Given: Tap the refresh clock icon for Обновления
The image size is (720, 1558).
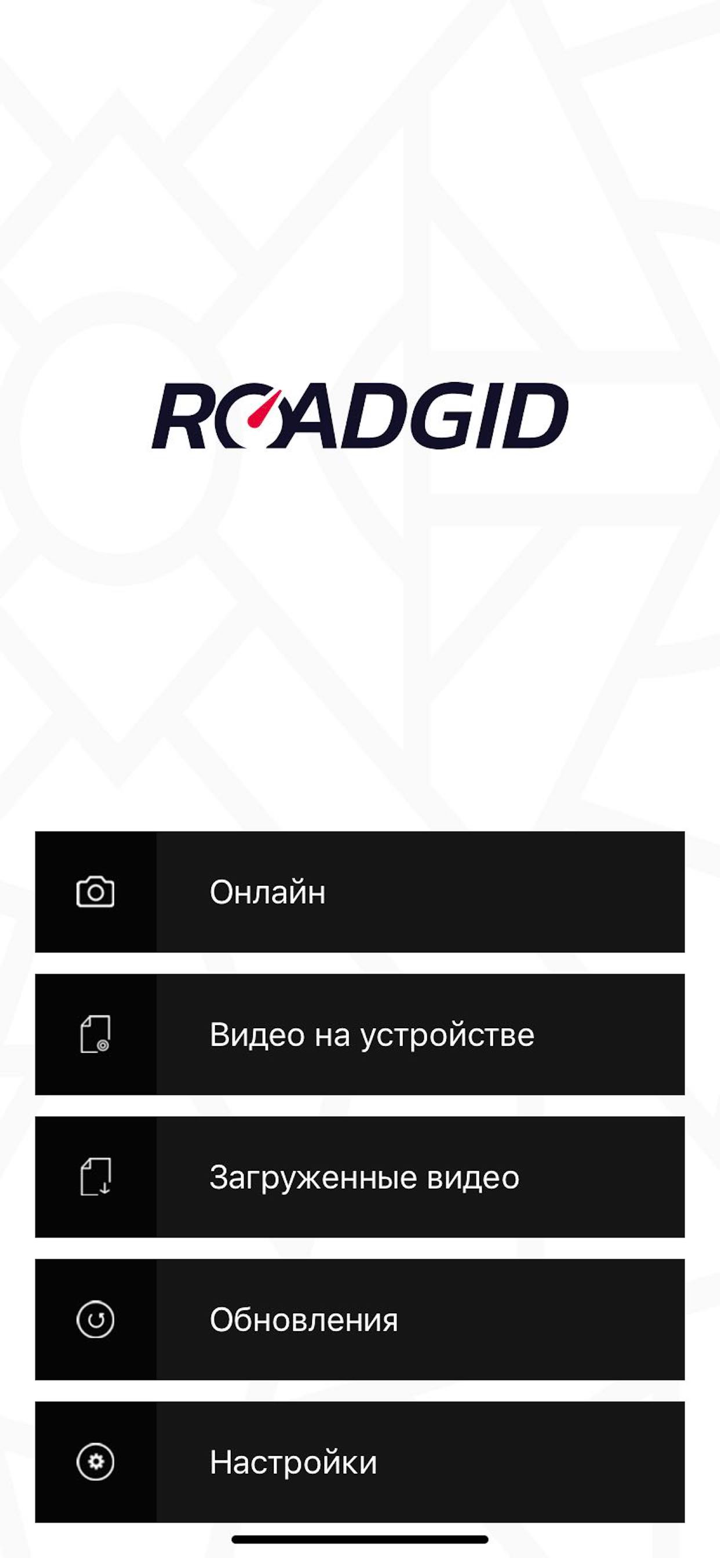Looking at the screenshot, I should point(95,1320).
